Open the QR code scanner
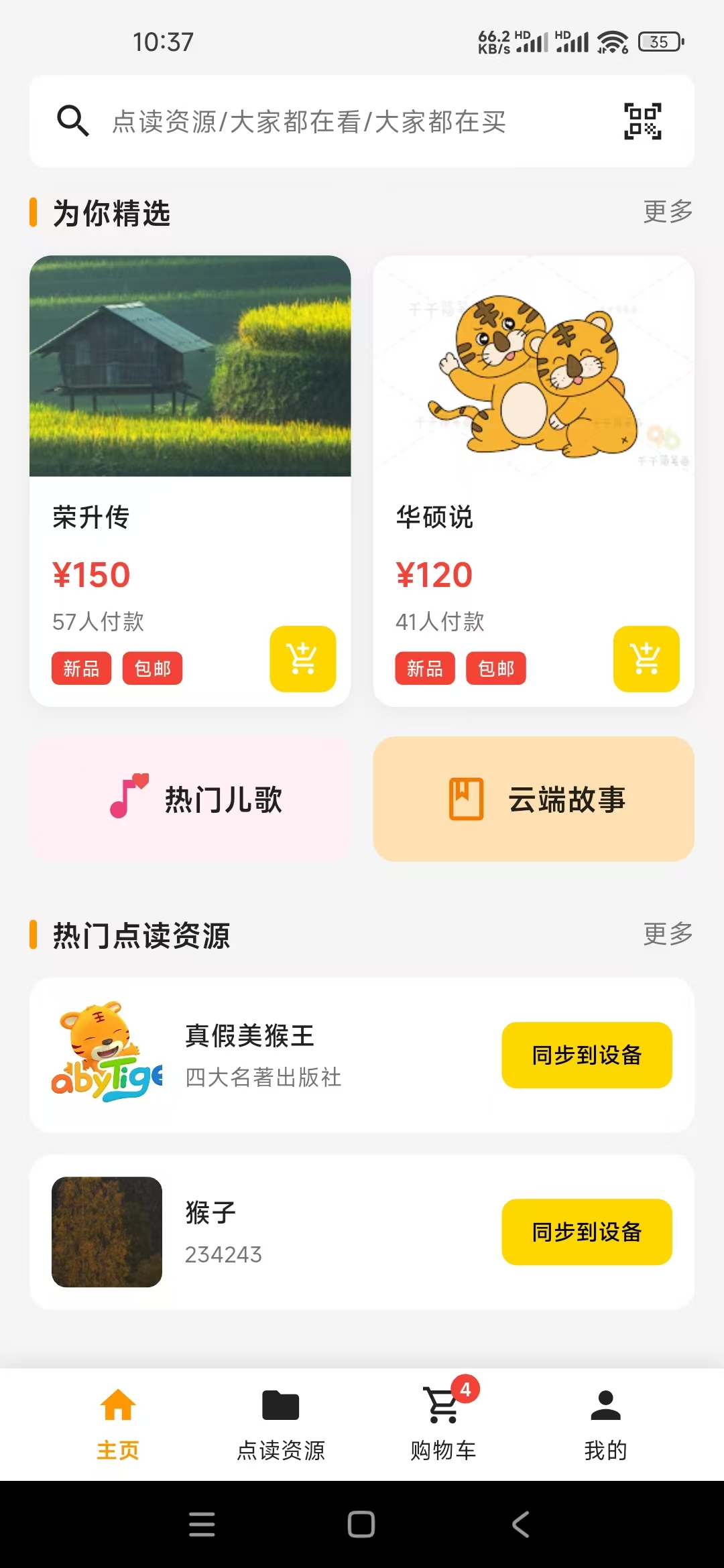 click(x=643, y=122)
